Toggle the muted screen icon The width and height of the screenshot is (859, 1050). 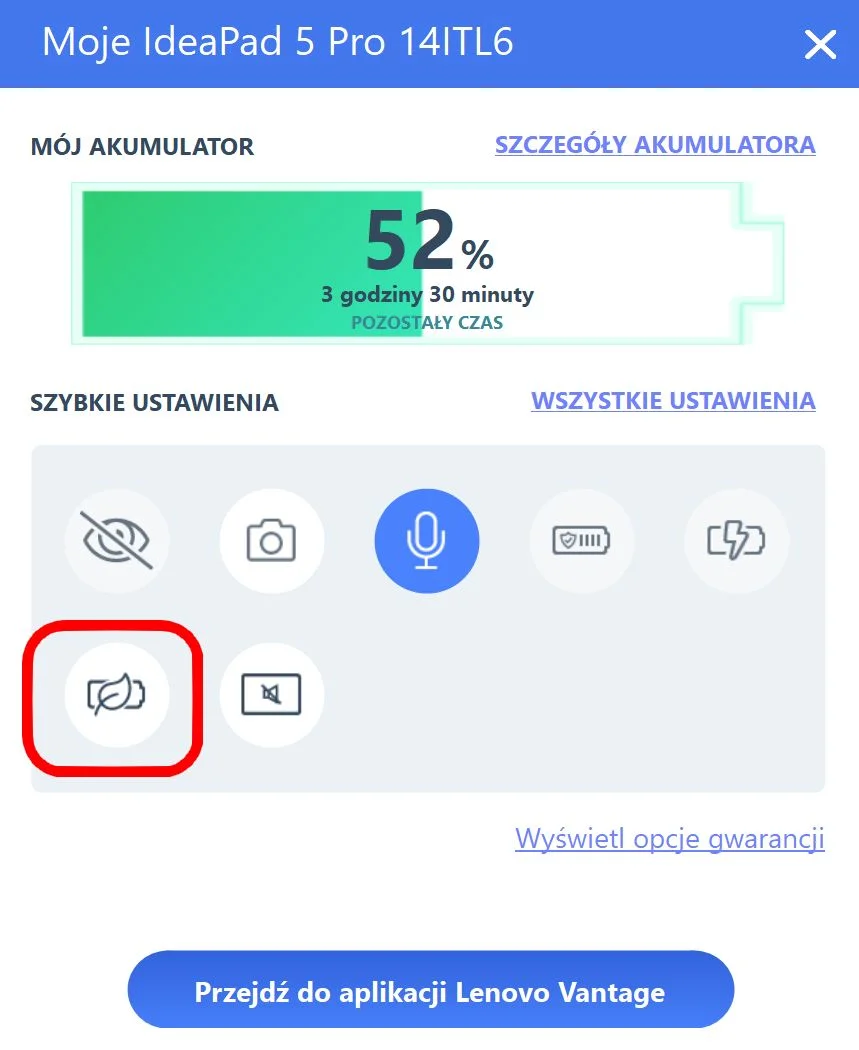click(272, 695)
